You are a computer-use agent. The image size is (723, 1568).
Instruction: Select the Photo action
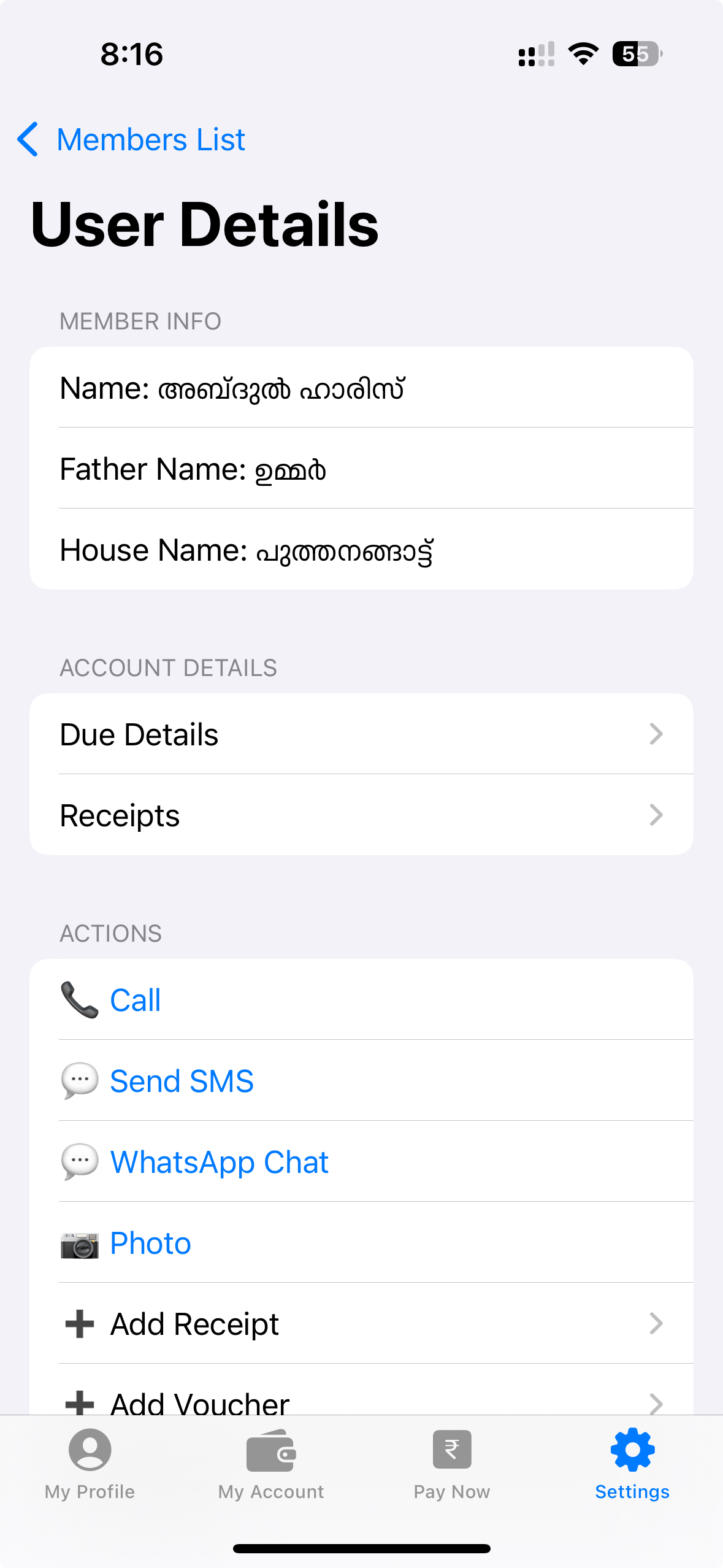coord(150,1243)
